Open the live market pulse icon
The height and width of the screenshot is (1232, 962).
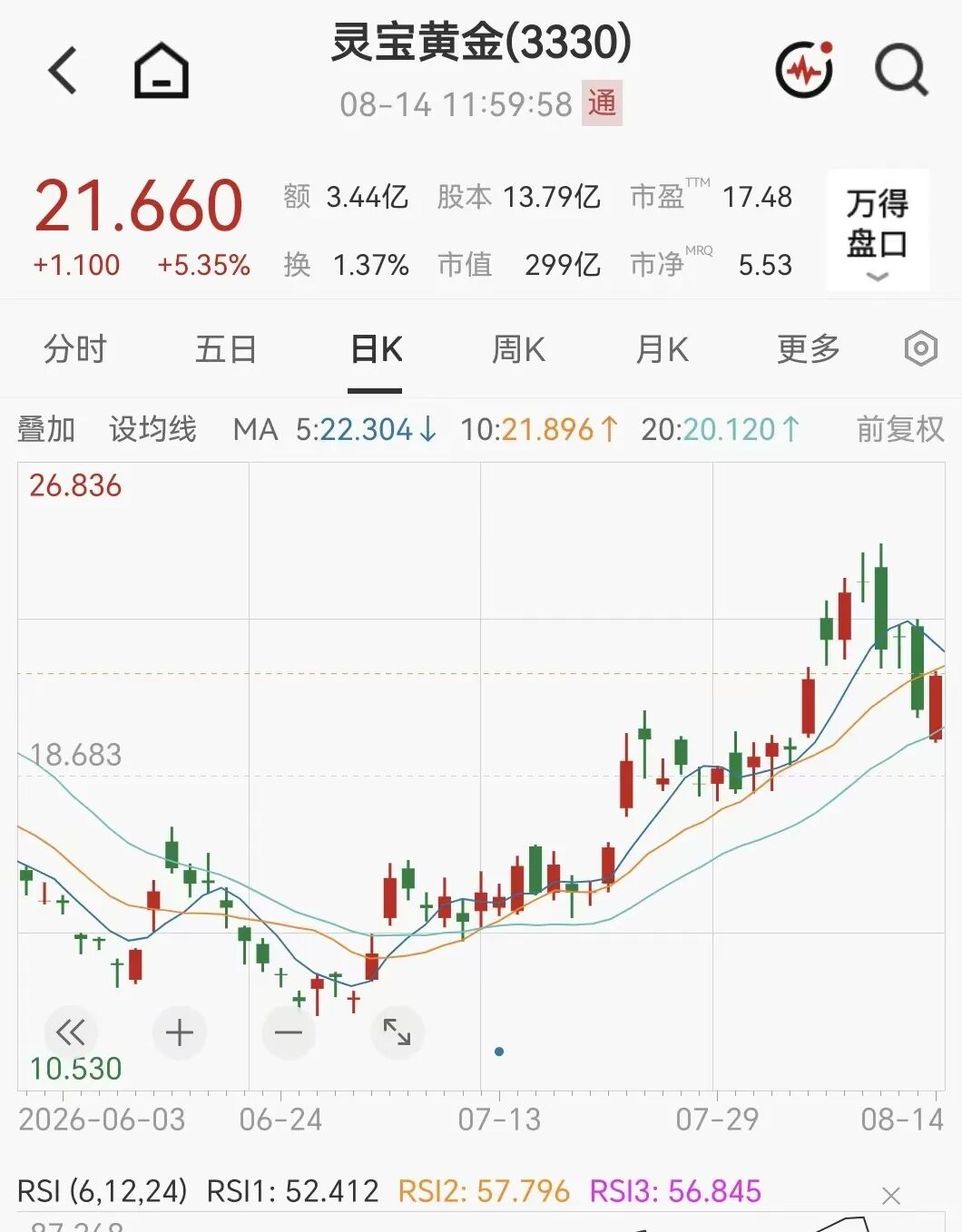[804, 69]
